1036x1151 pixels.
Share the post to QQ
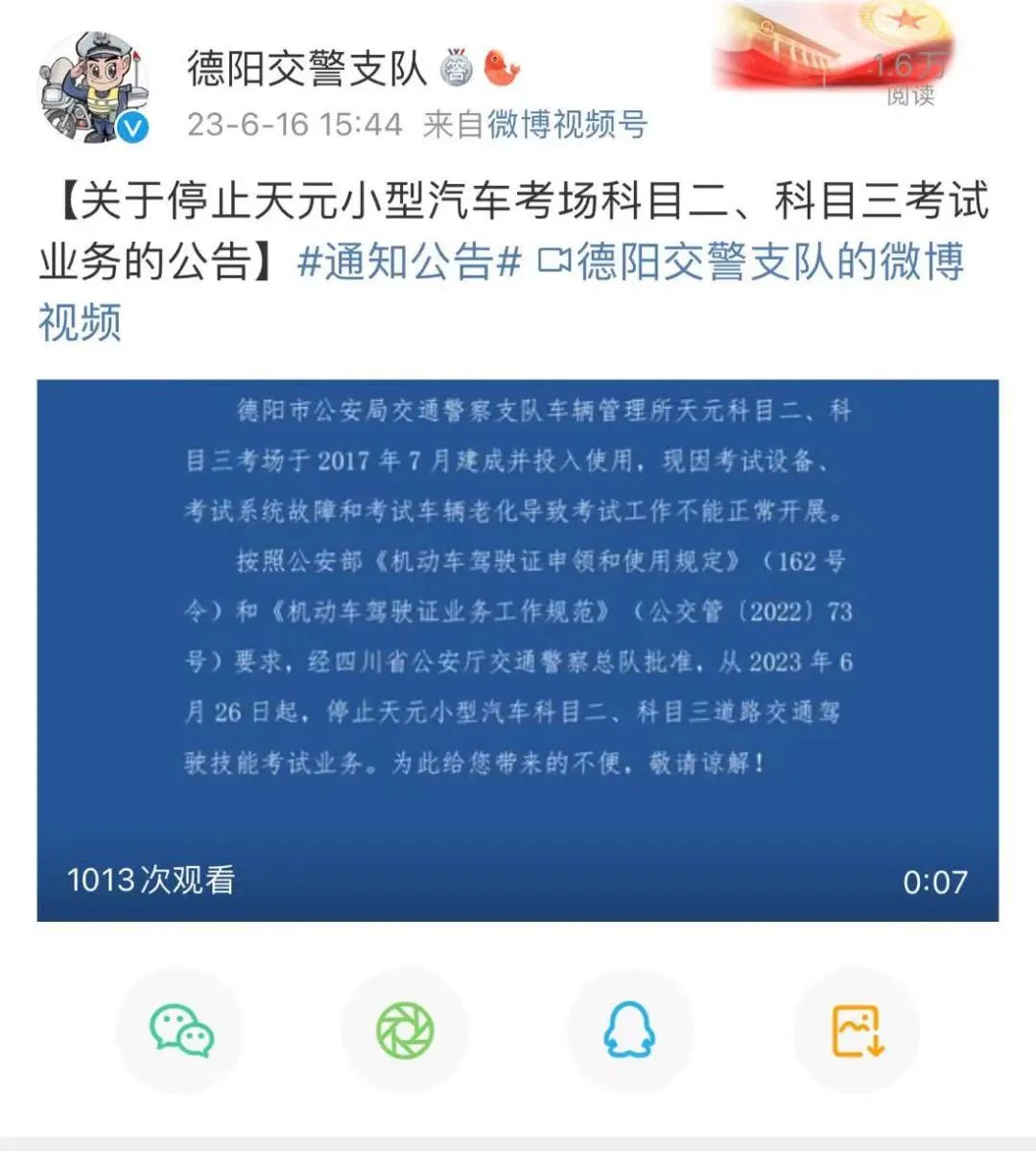coord(629,1031)
